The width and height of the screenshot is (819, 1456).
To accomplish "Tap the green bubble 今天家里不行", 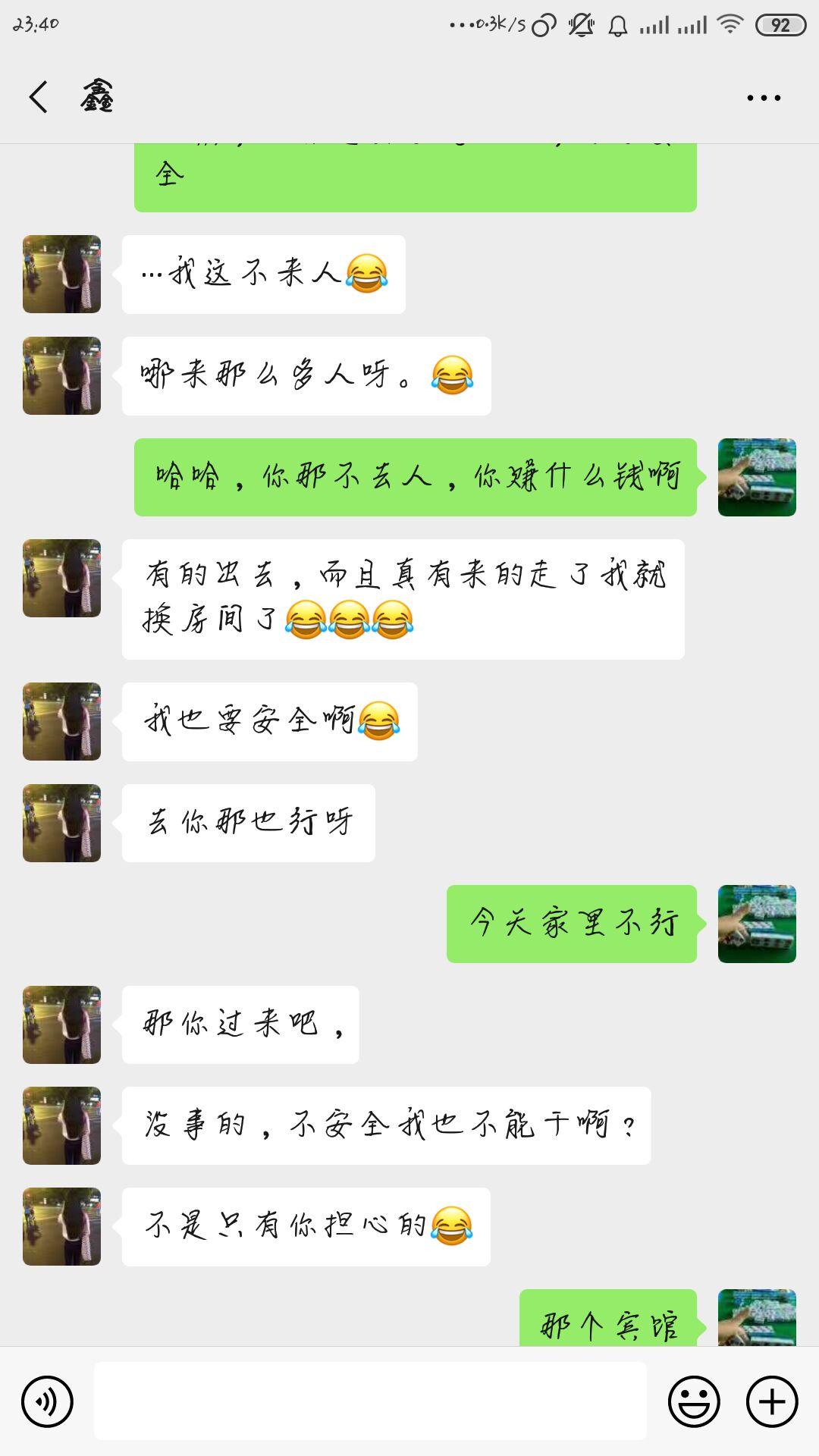I will (x=573, y=924).
